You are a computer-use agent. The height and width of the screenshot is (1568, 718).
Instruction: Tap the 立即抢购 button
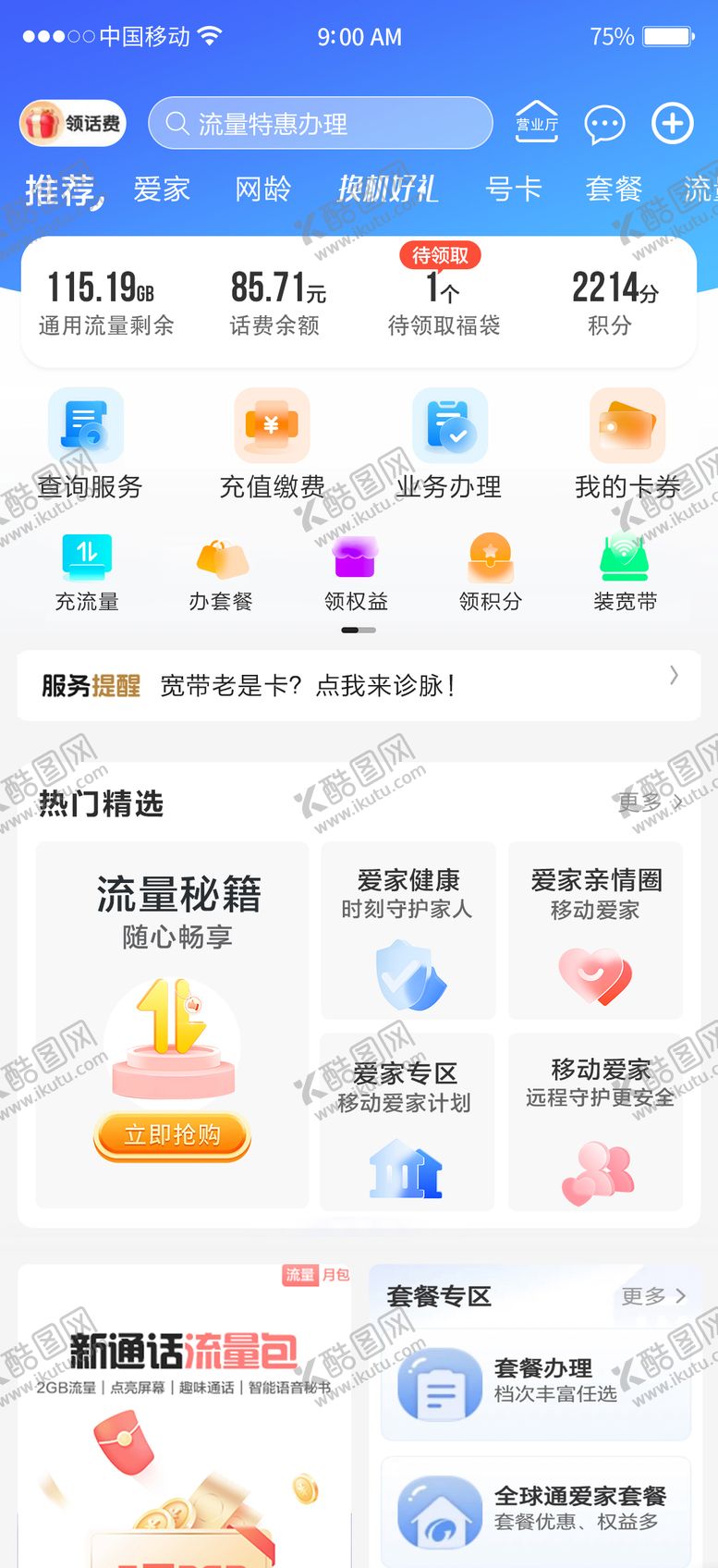coord(172,1134)
